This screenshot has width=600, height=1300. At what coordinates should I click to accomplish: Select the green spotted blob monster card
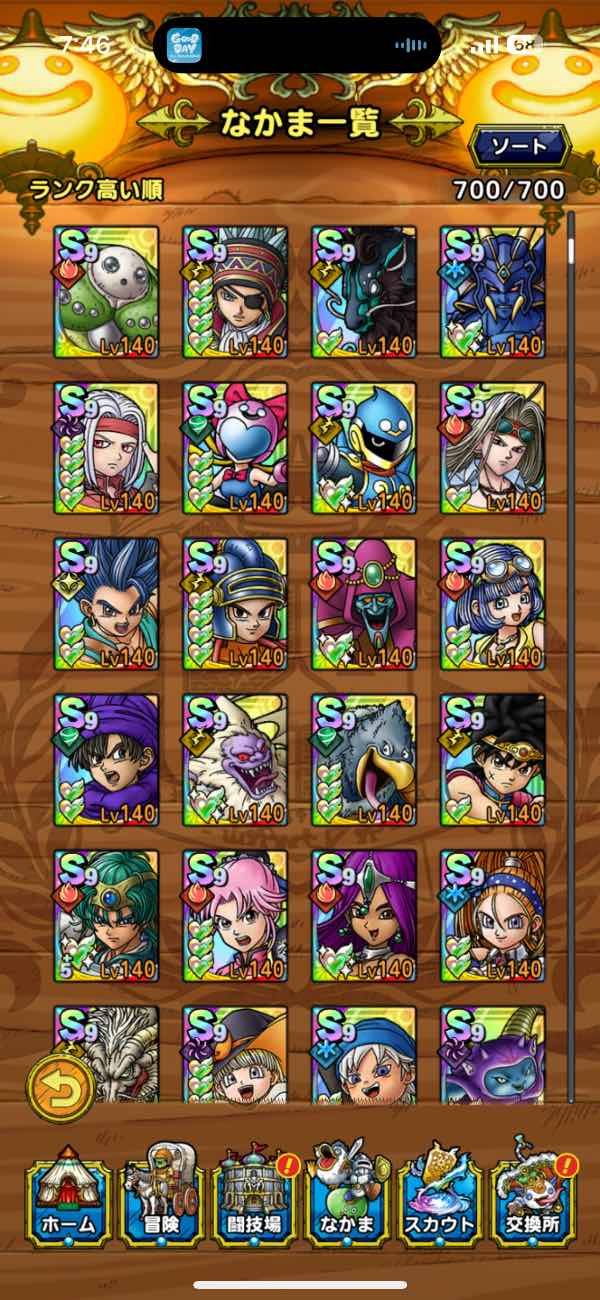click(x=106, y=292)
